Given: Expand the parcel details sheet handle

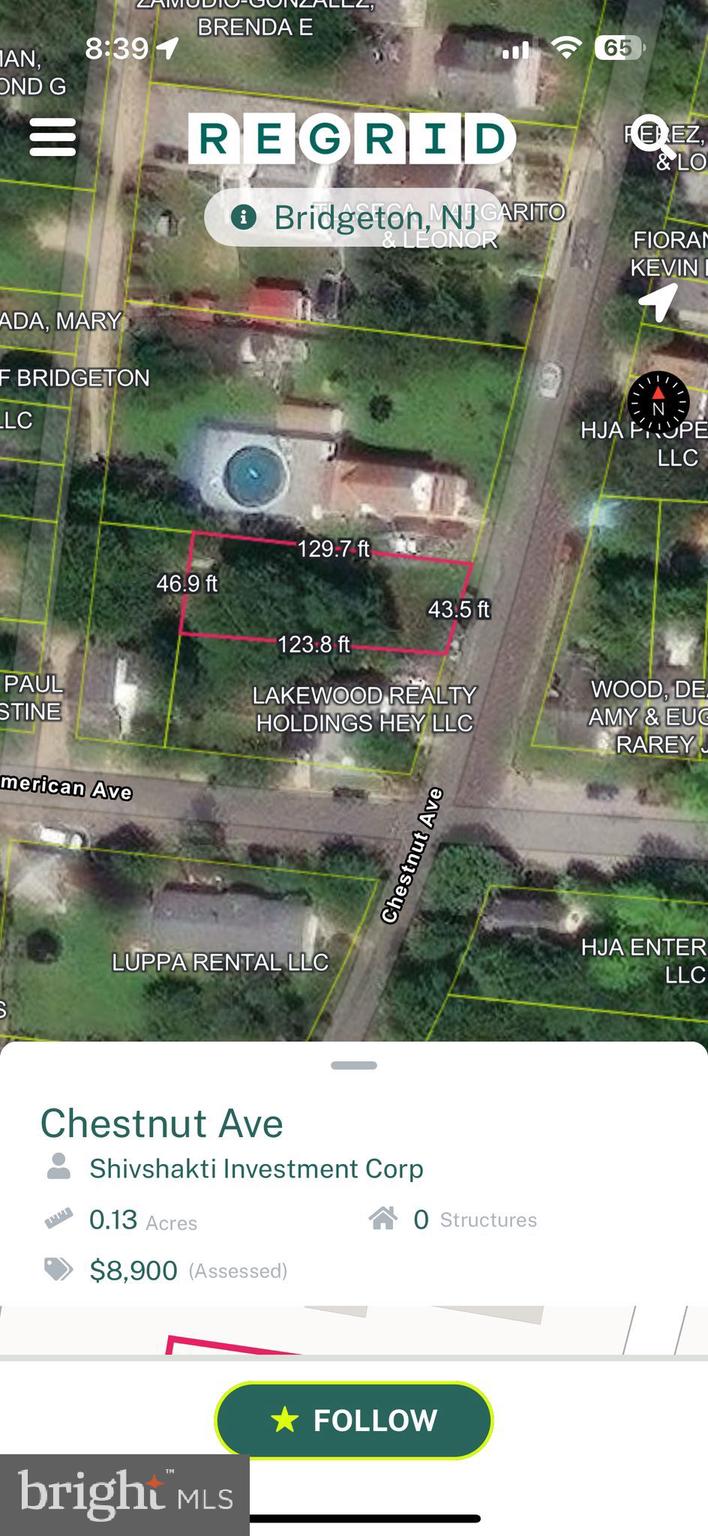Looking at the screenshot, I should click(354, 1065).
